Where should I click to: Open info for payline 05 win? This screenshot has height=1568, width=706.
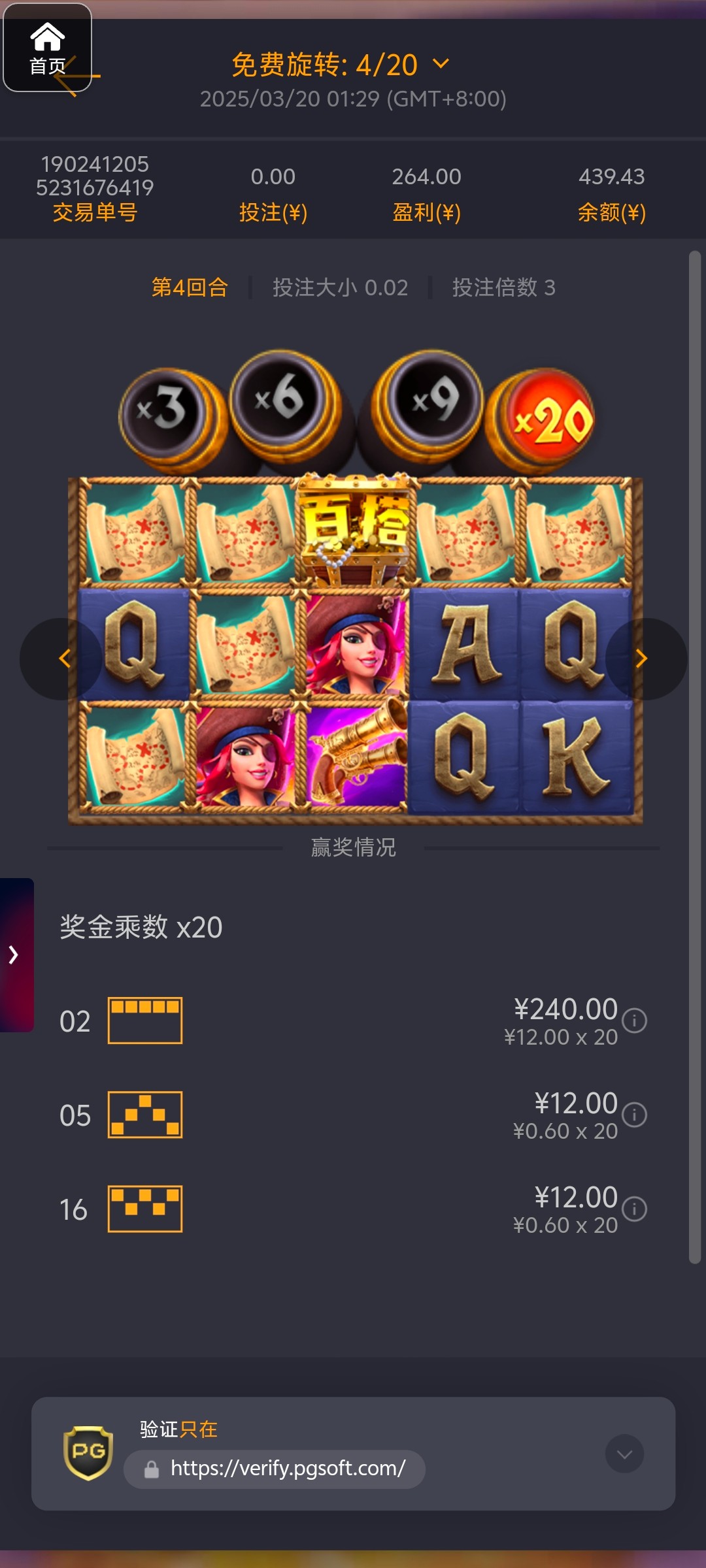point(634,1115)
